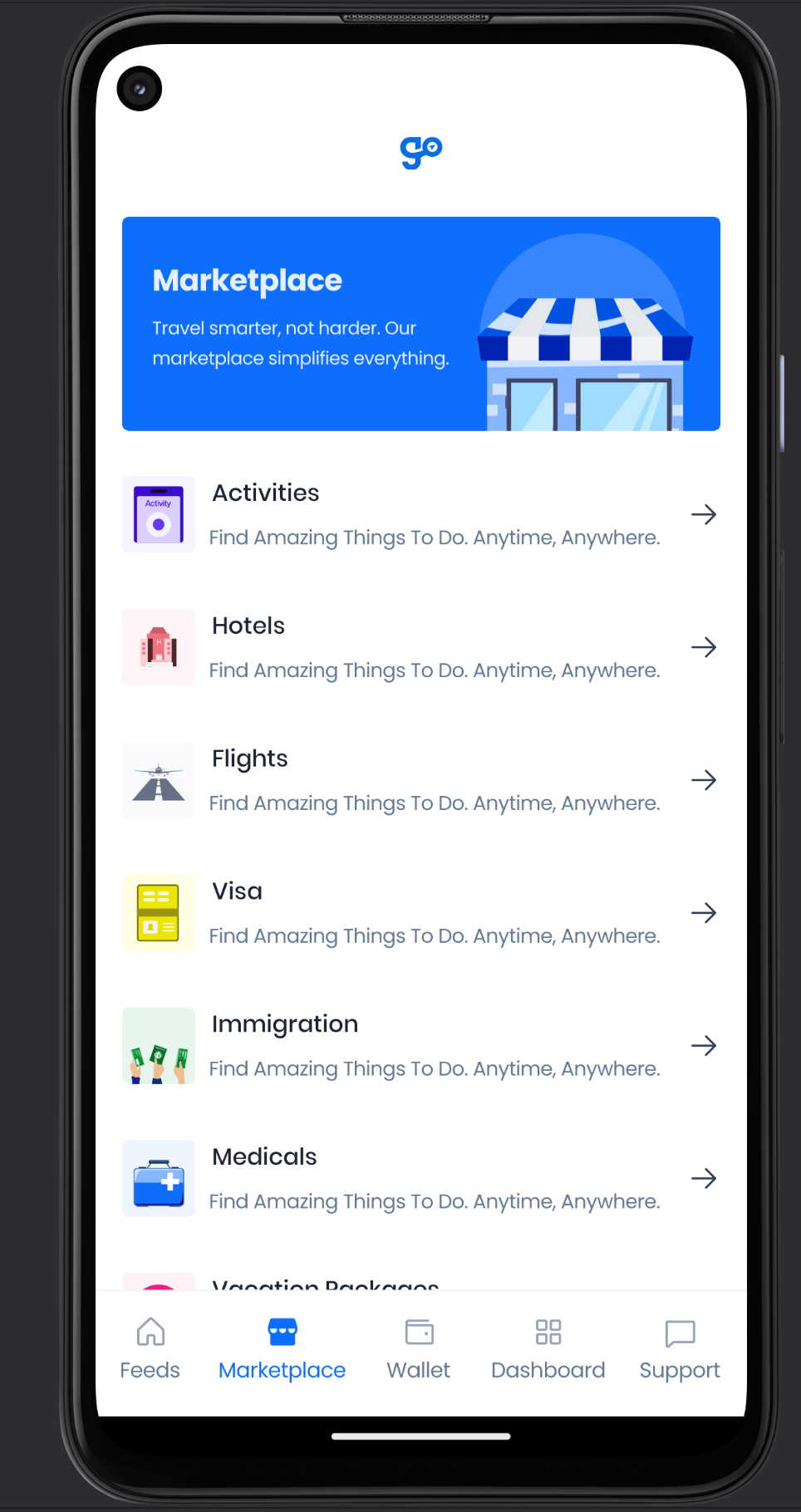The height and width of the screenshot is (1512, 801).
Task: Go to the Wallet tab
Action: pos(419,1349)
